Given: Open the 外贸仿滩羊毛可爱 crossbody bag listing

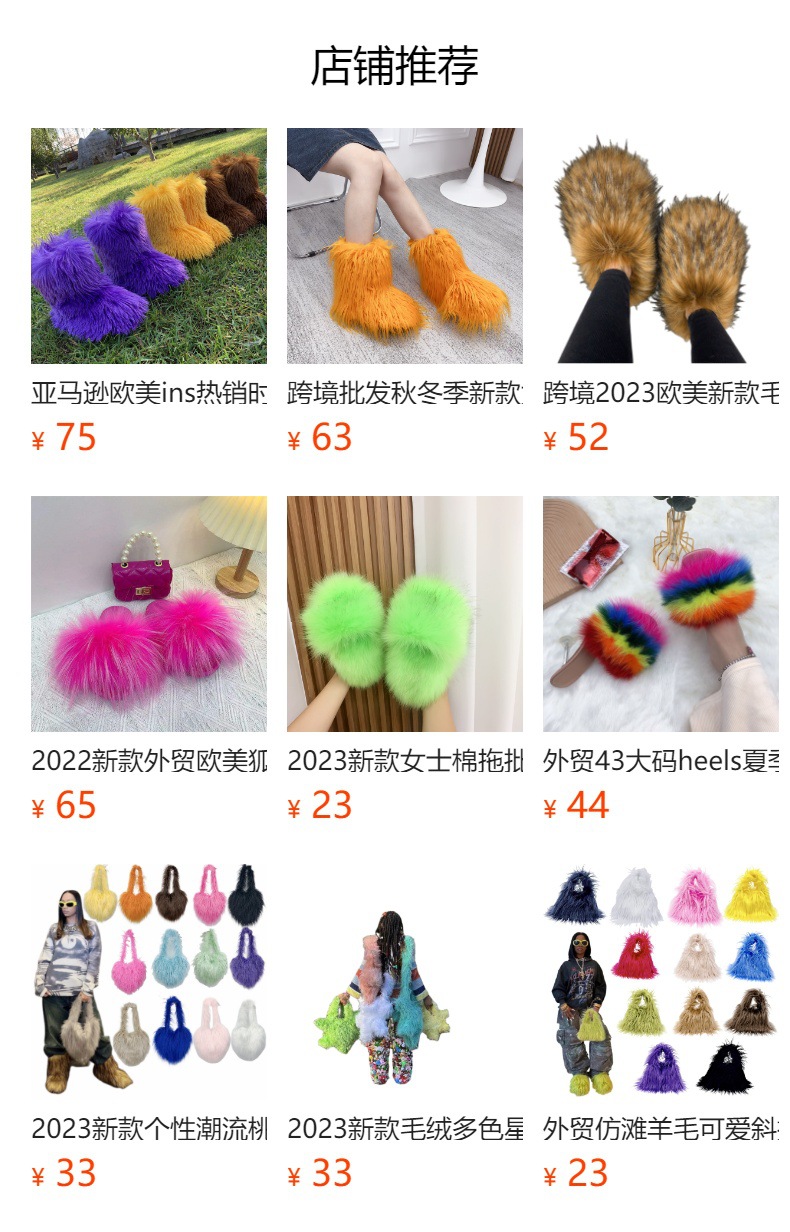Looking at the screenshot, I should coord(661,982).
